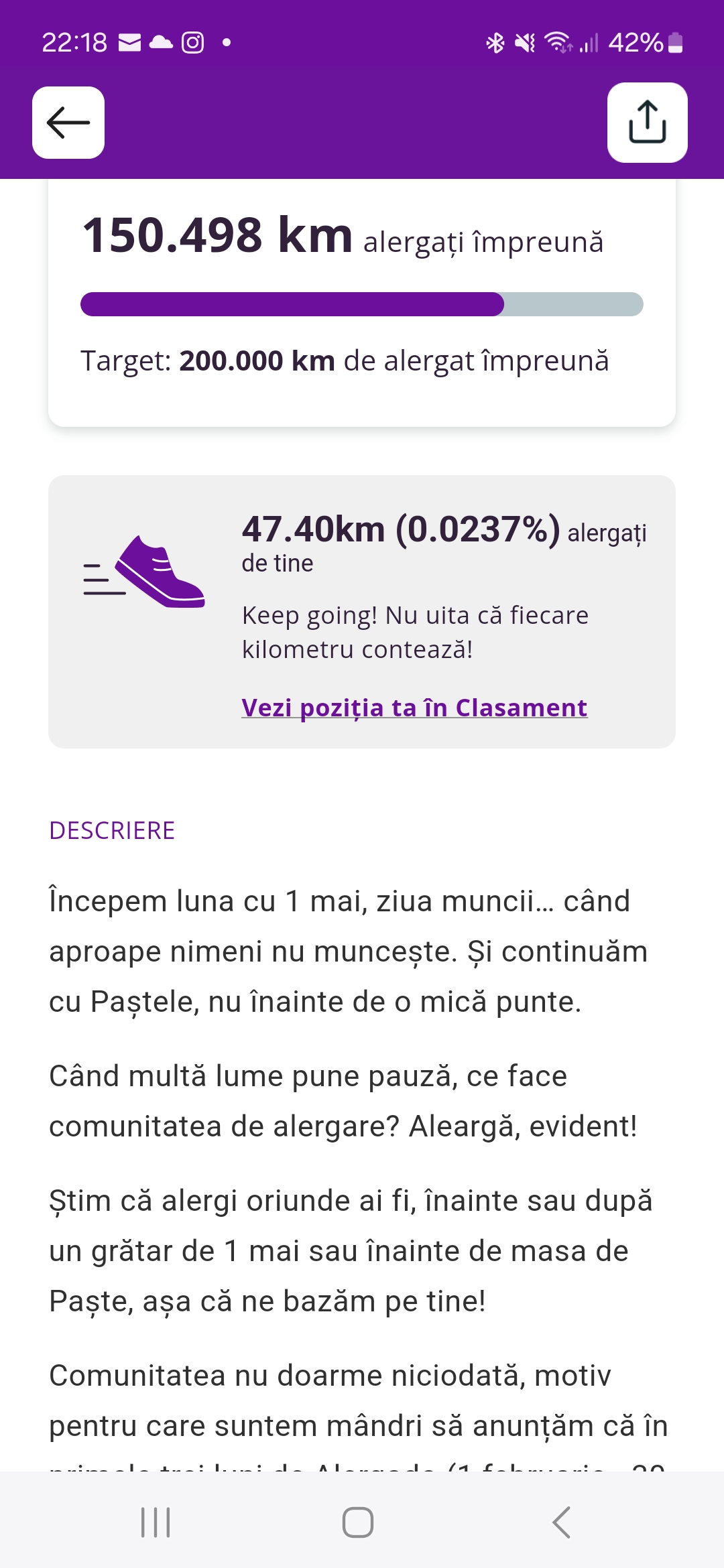Tap the system home button
Screen dimensions: 724x1568
click(358, 1522)
